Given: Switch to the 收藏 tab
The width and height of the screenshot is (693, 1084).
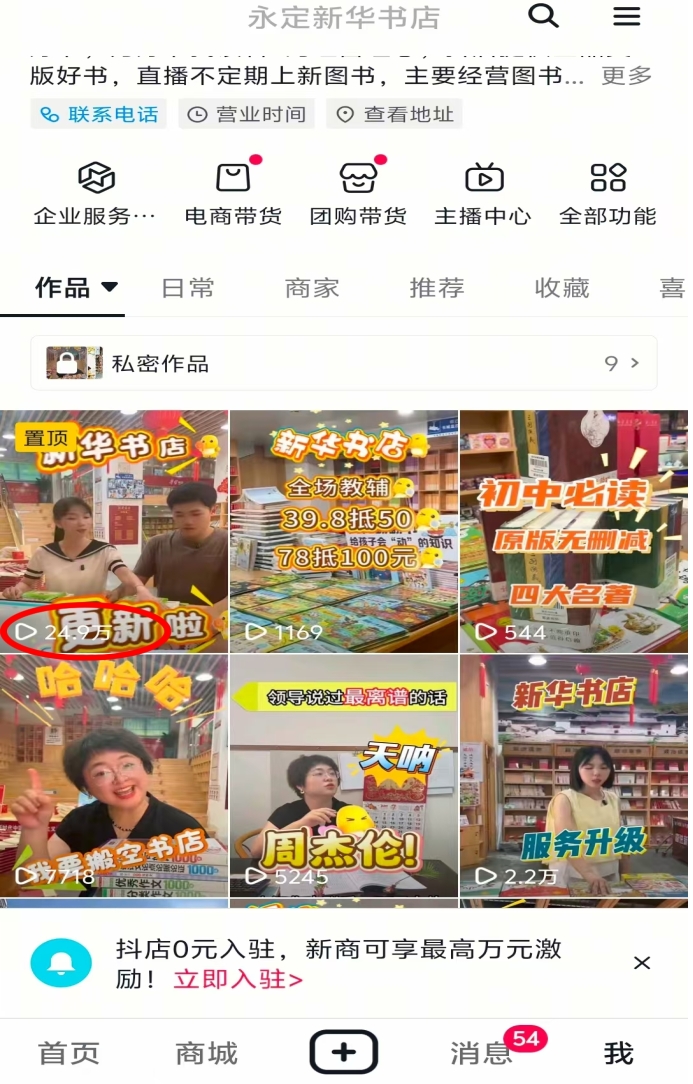Looking at the screenshot, I should (x=562, y=288).
